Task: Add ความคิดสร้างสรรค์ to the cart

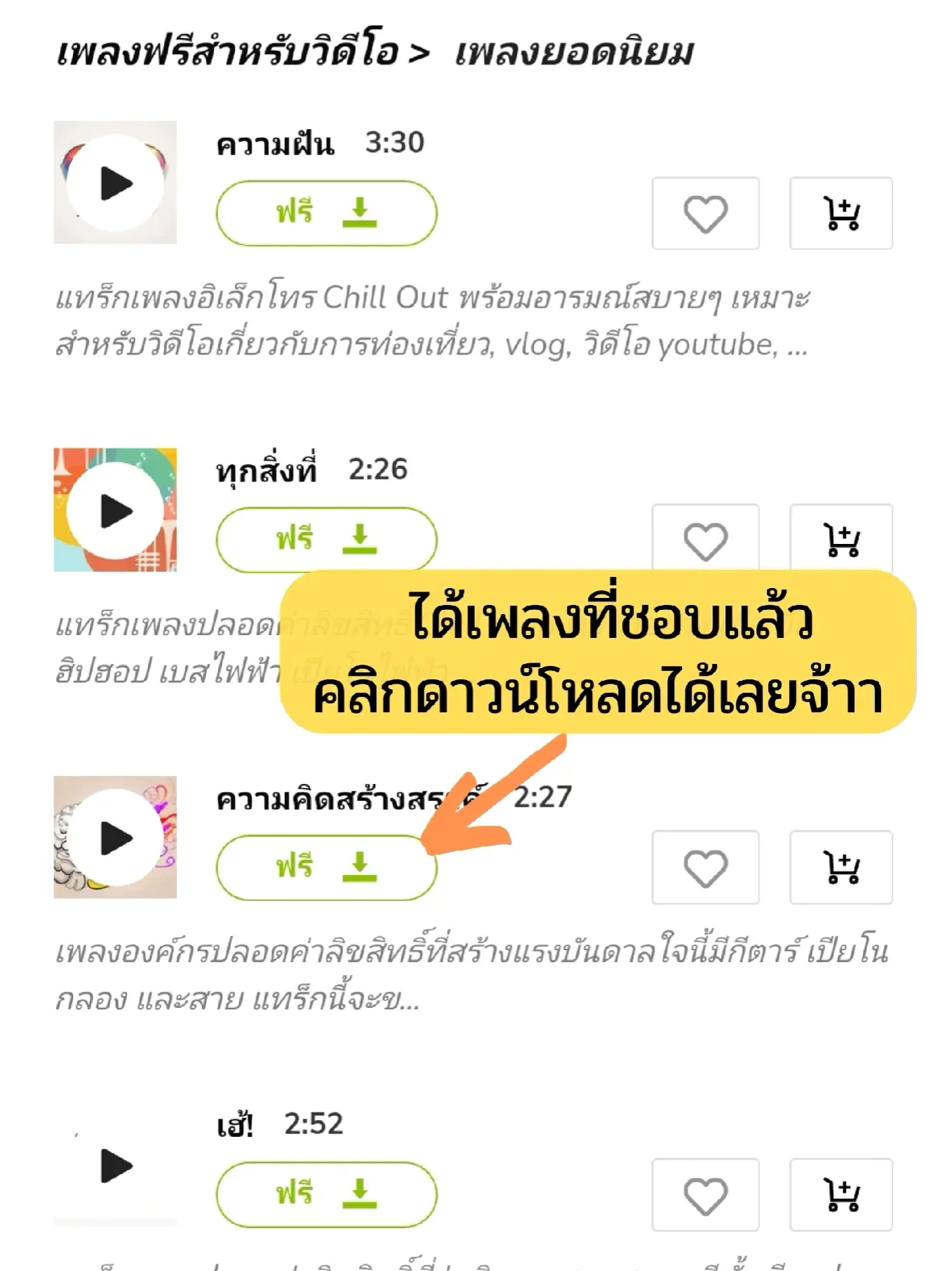Action: [840, 867]
